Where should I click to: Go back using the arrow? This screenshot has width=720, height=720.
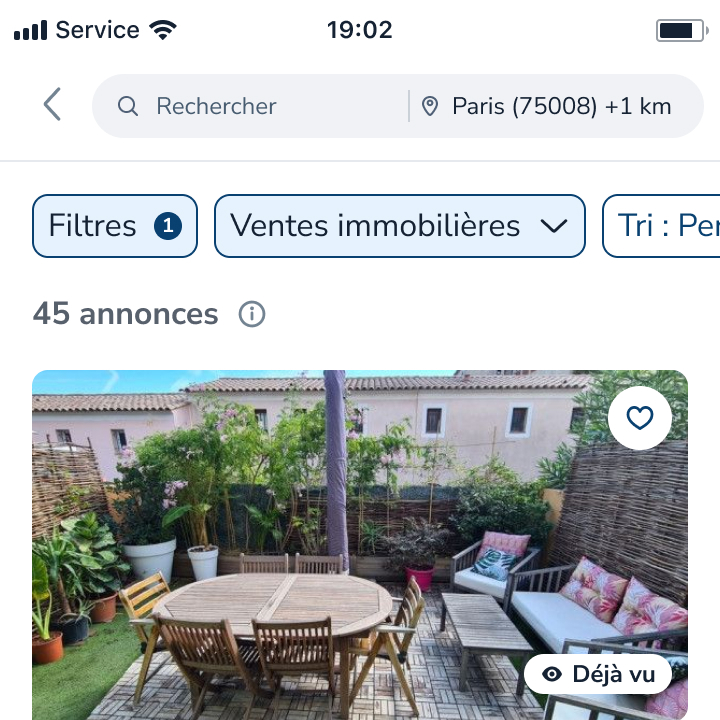coord(52,105)
